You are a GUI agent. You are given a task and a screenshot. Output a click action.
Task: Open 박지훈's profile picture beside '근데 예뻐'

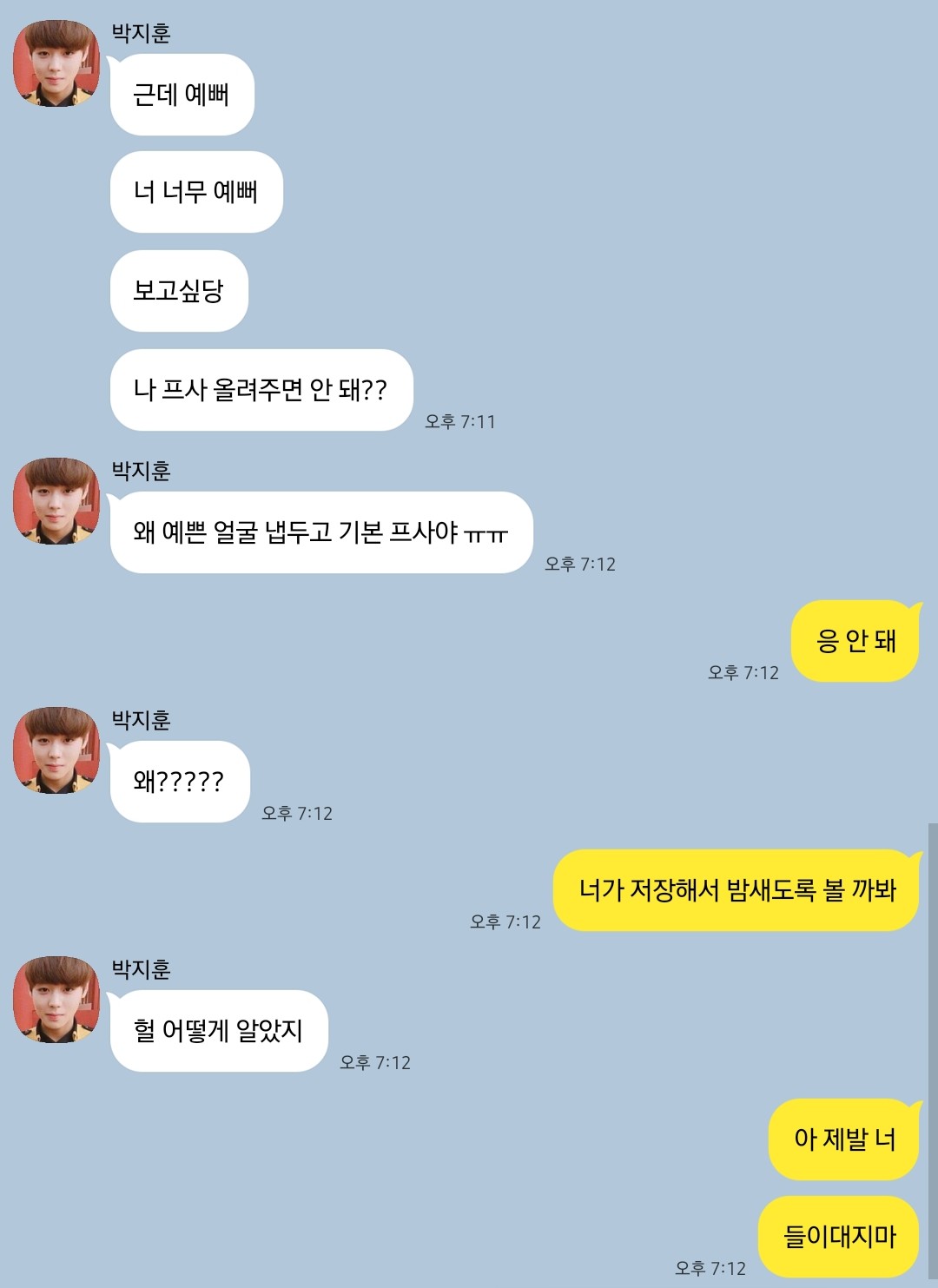[56, 63]
